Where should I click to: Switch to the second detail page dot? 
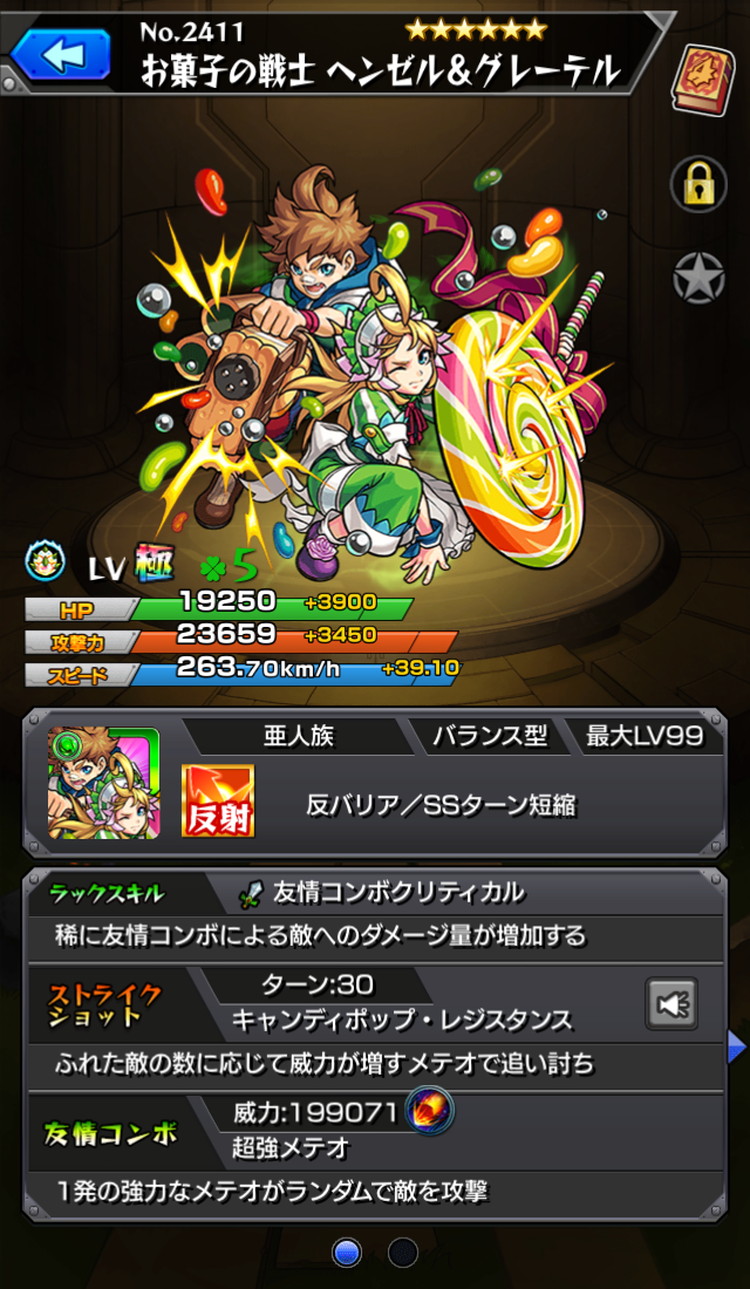tap(403, 1252)
